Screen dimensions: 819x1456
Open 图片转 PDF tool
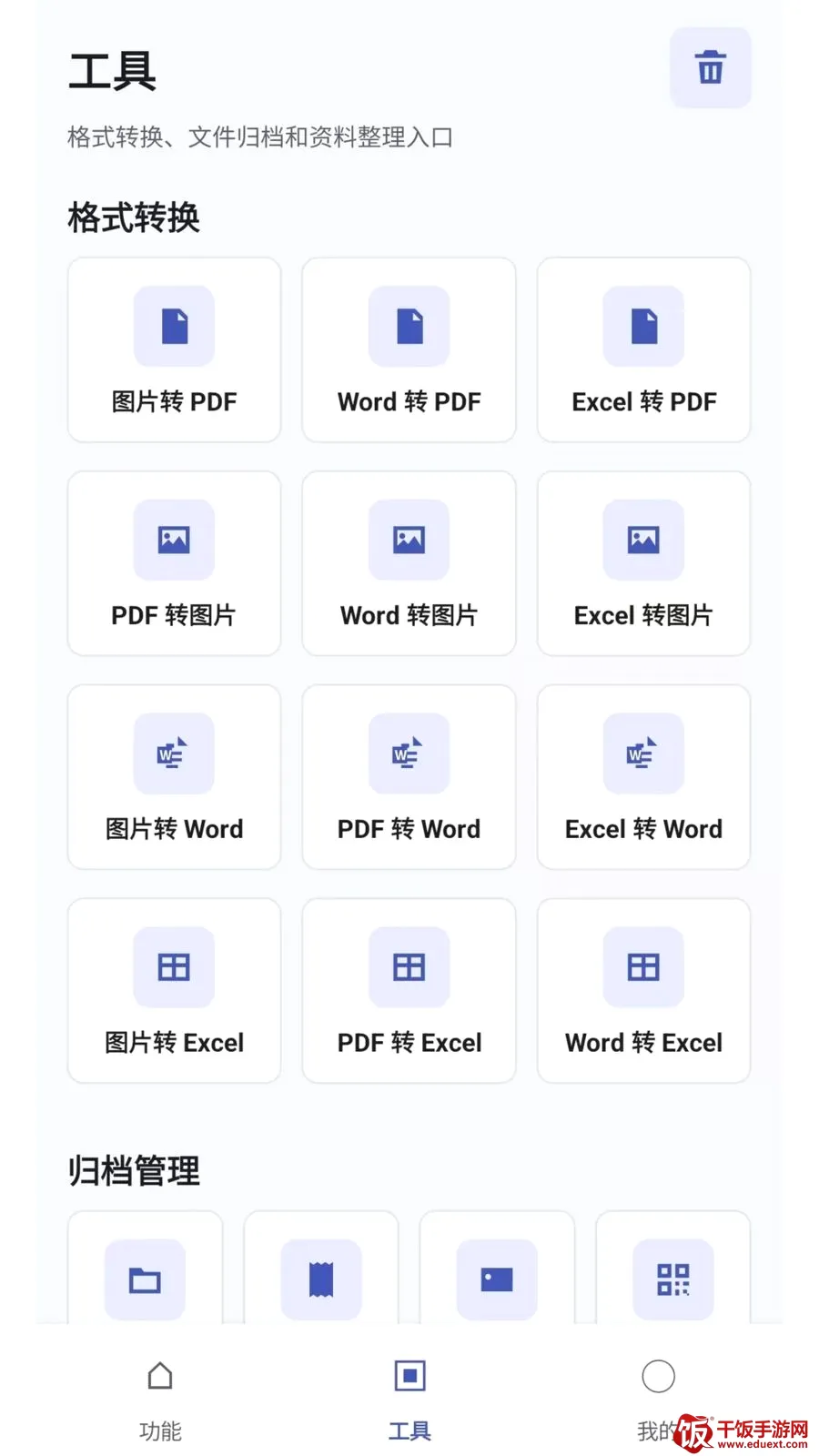pos(174,349)
